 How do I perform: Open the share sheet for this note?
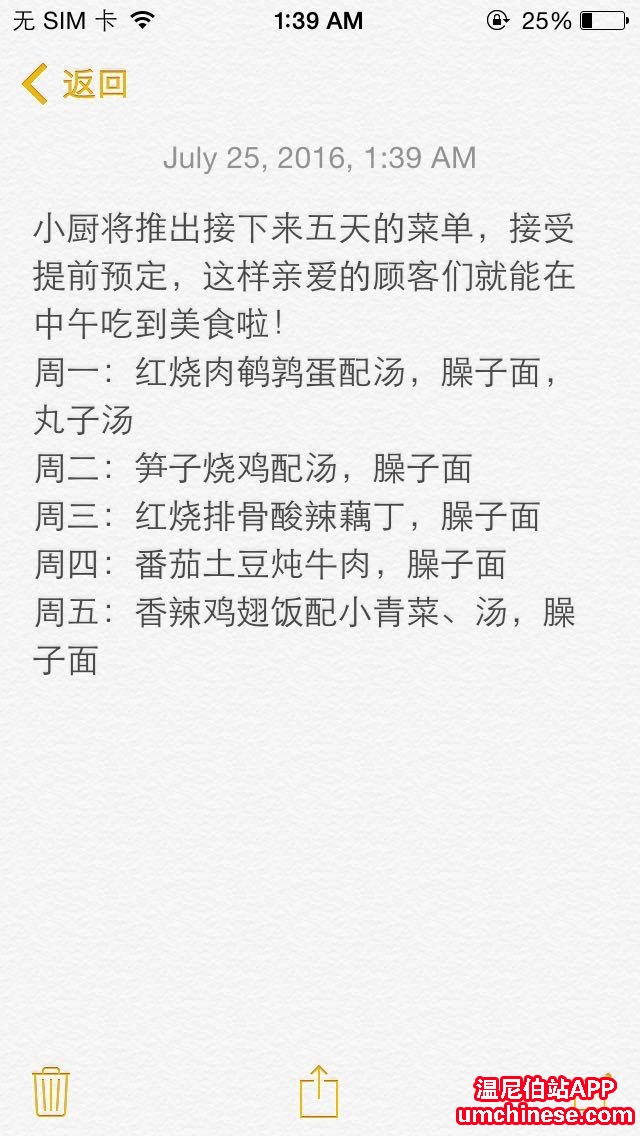coord(319,1090)
